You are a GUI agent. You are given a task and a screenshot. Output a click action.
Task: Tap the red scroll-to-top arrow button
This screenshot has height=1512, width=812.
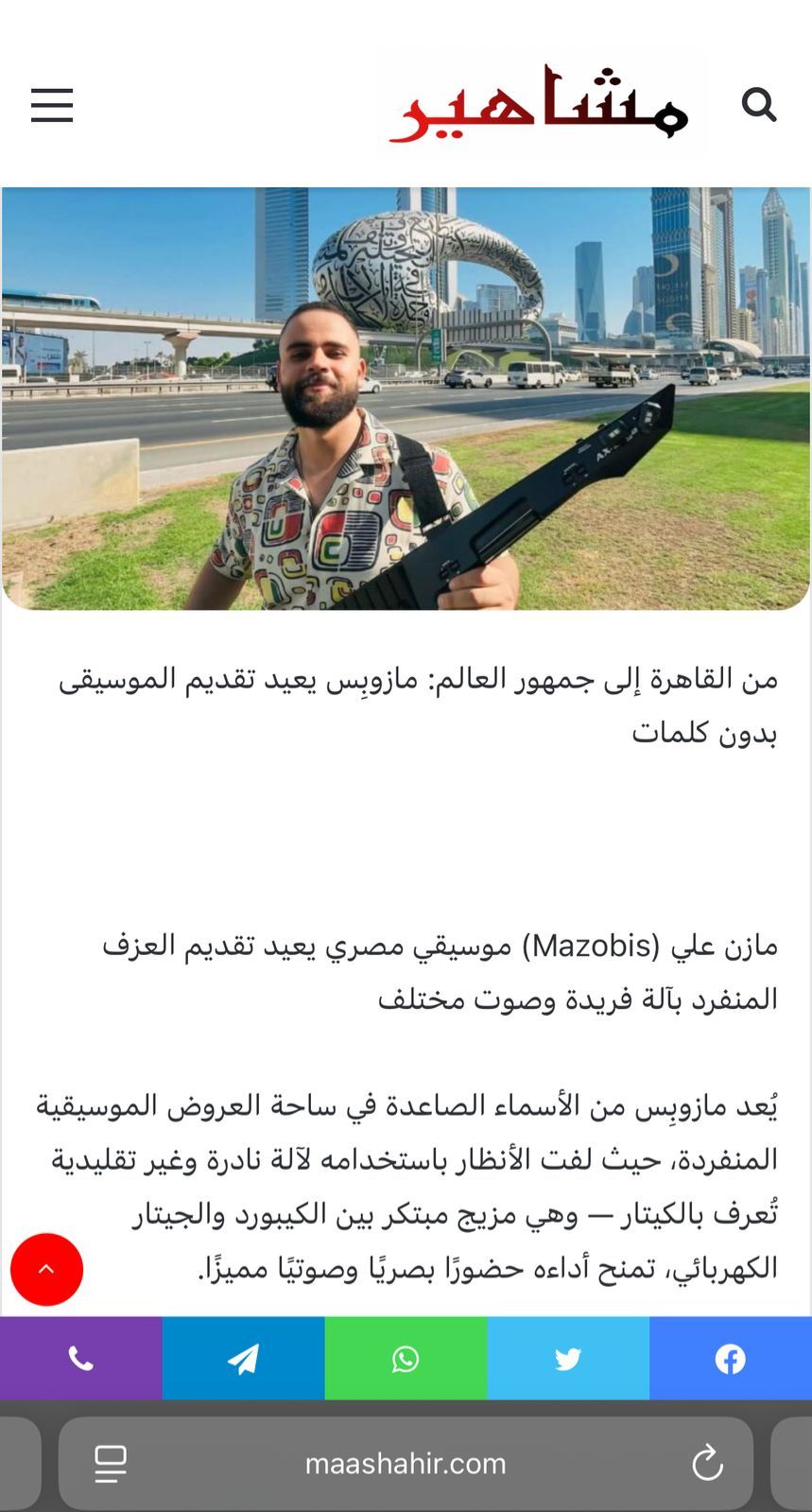(x=46, y=1269)
